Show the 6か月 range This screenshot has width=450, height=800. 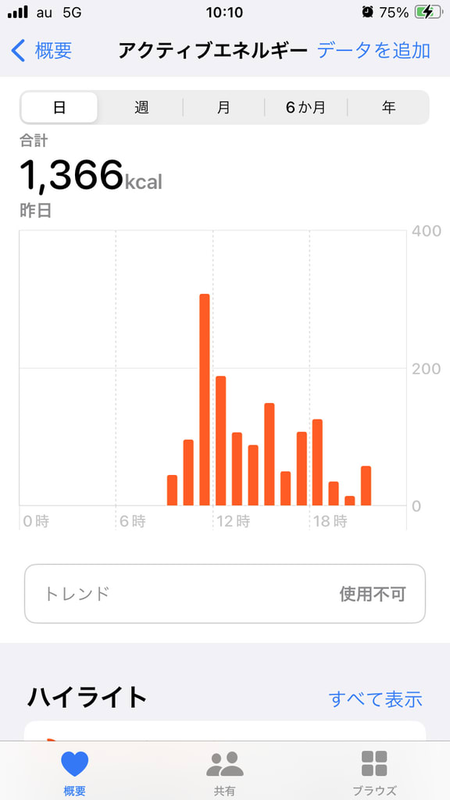[x=306, y=108]
